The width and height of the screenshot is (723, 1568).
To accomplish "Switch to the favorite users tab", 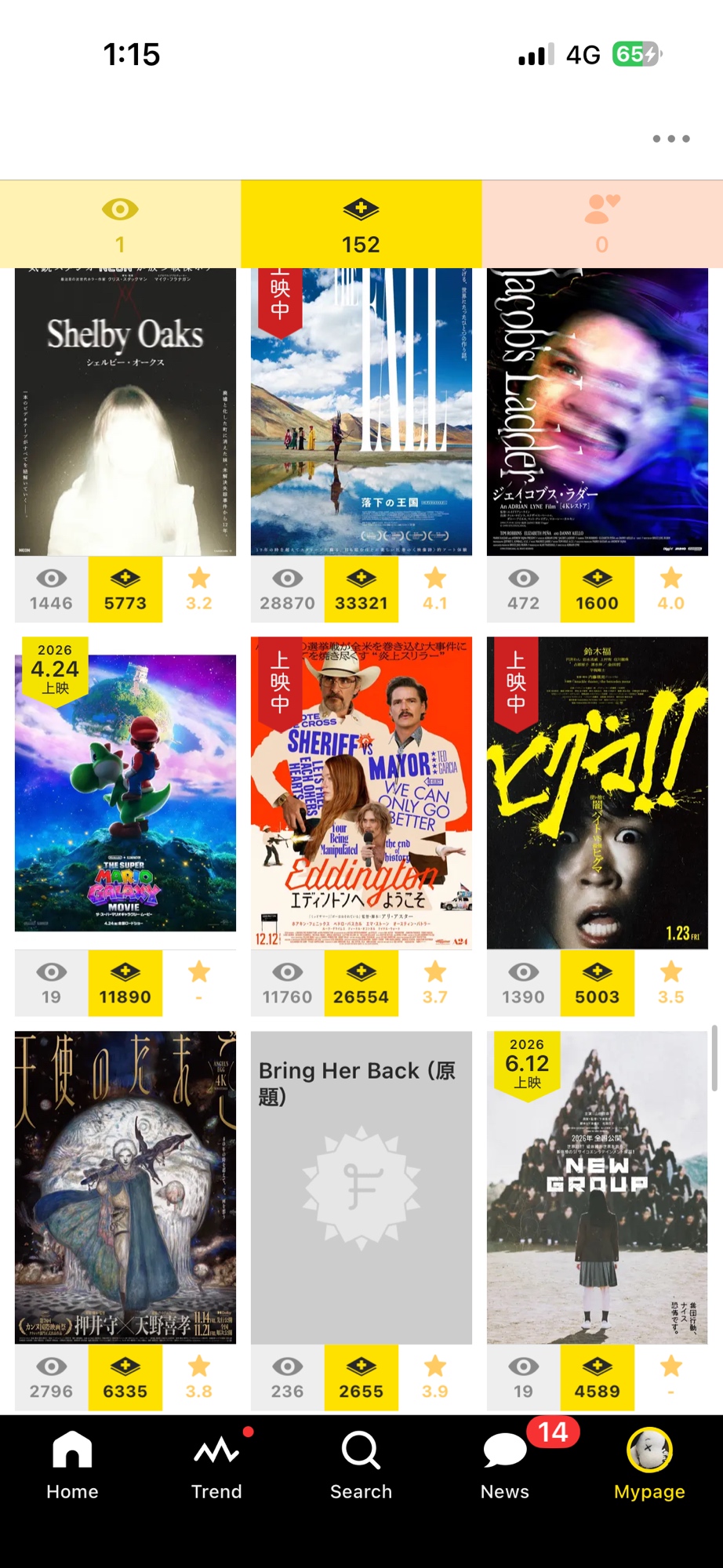I will coord(601,224).
